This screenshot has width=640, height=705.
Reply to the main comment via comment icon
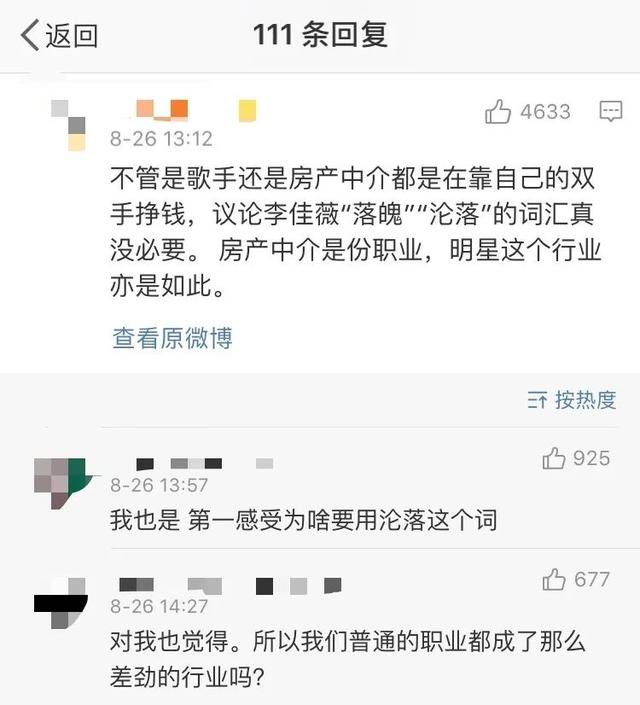tap(610, 112)
